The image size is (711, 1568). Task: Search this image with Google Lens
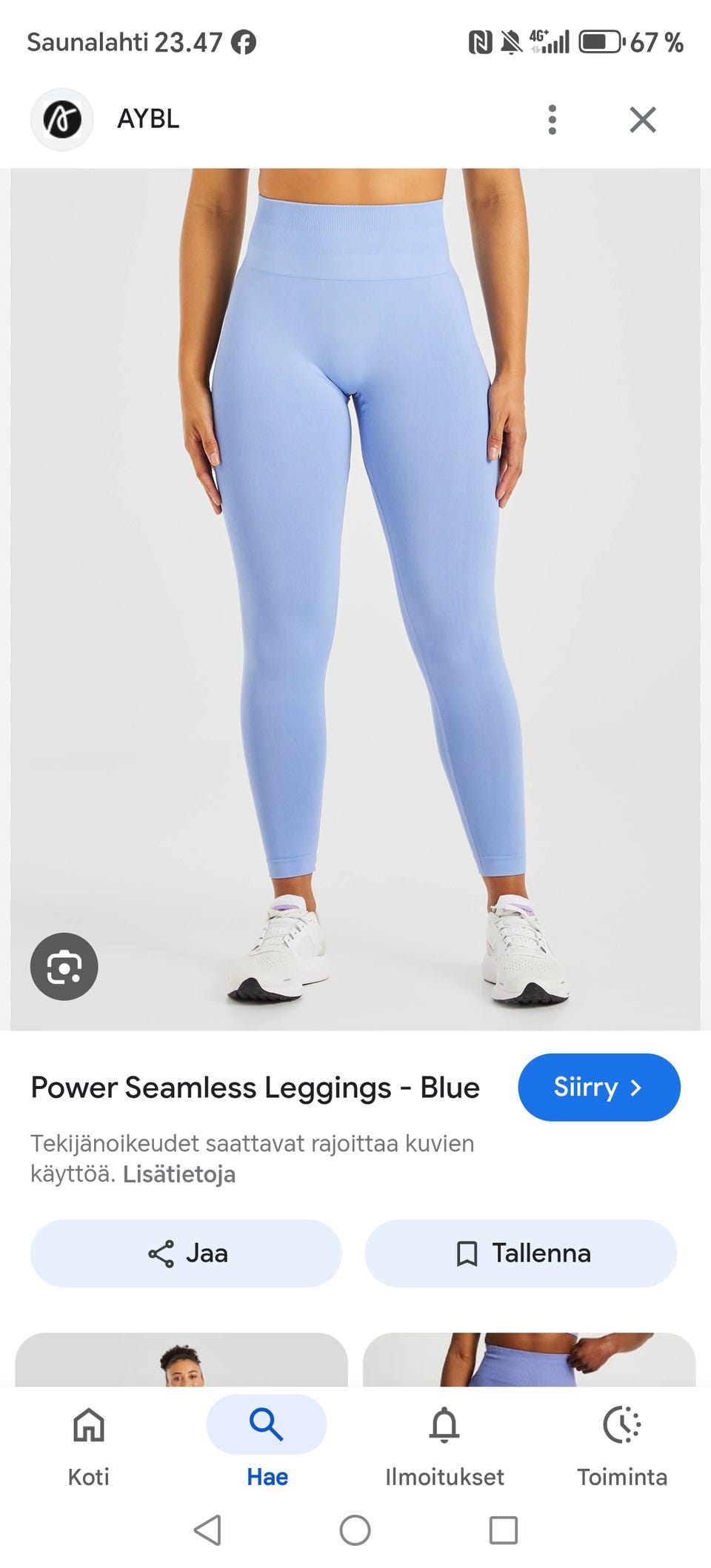tap(64, 966)
